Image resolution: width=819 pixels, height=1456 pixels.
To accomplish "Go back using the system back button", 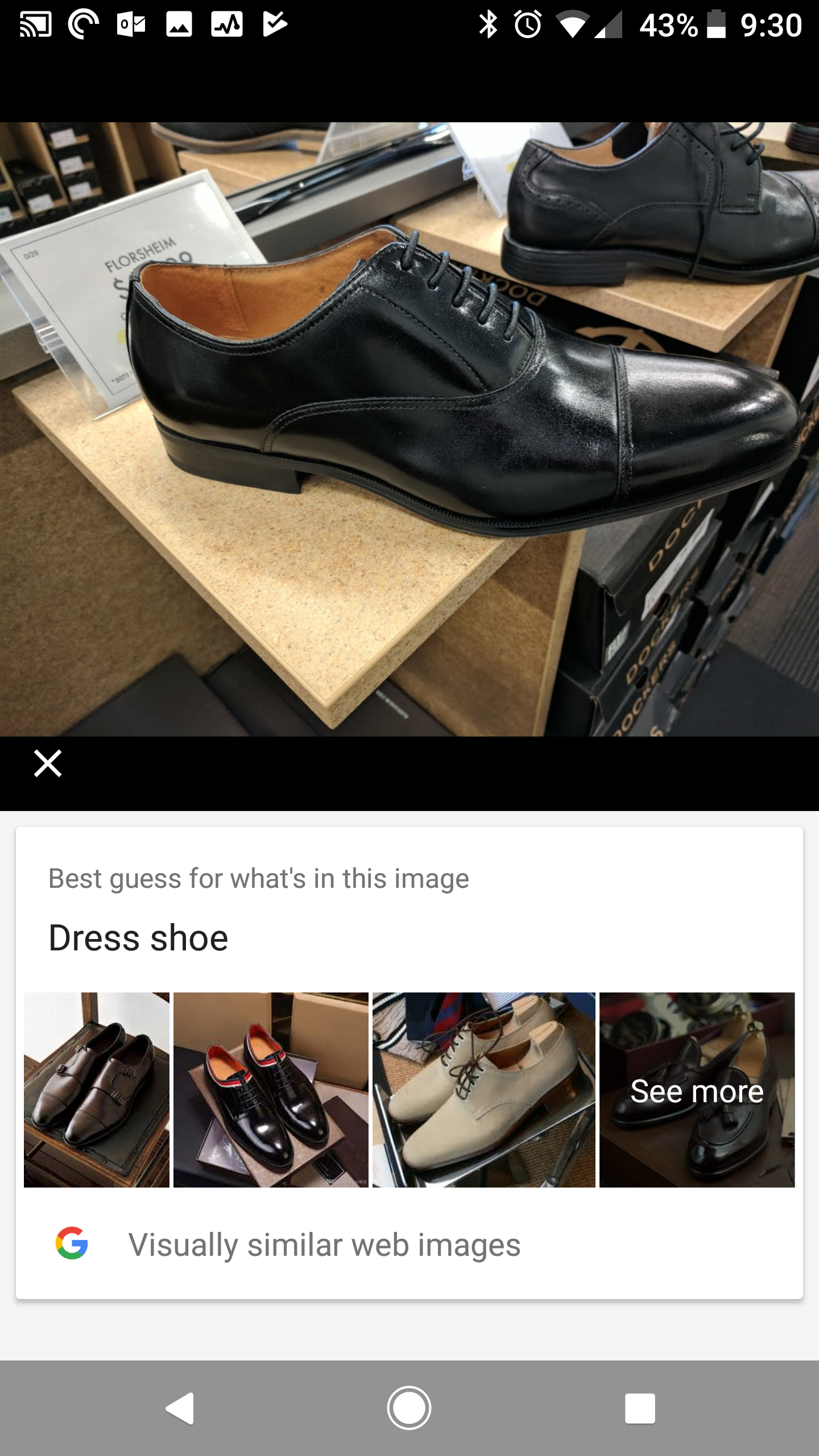I will click(180, 1408).
